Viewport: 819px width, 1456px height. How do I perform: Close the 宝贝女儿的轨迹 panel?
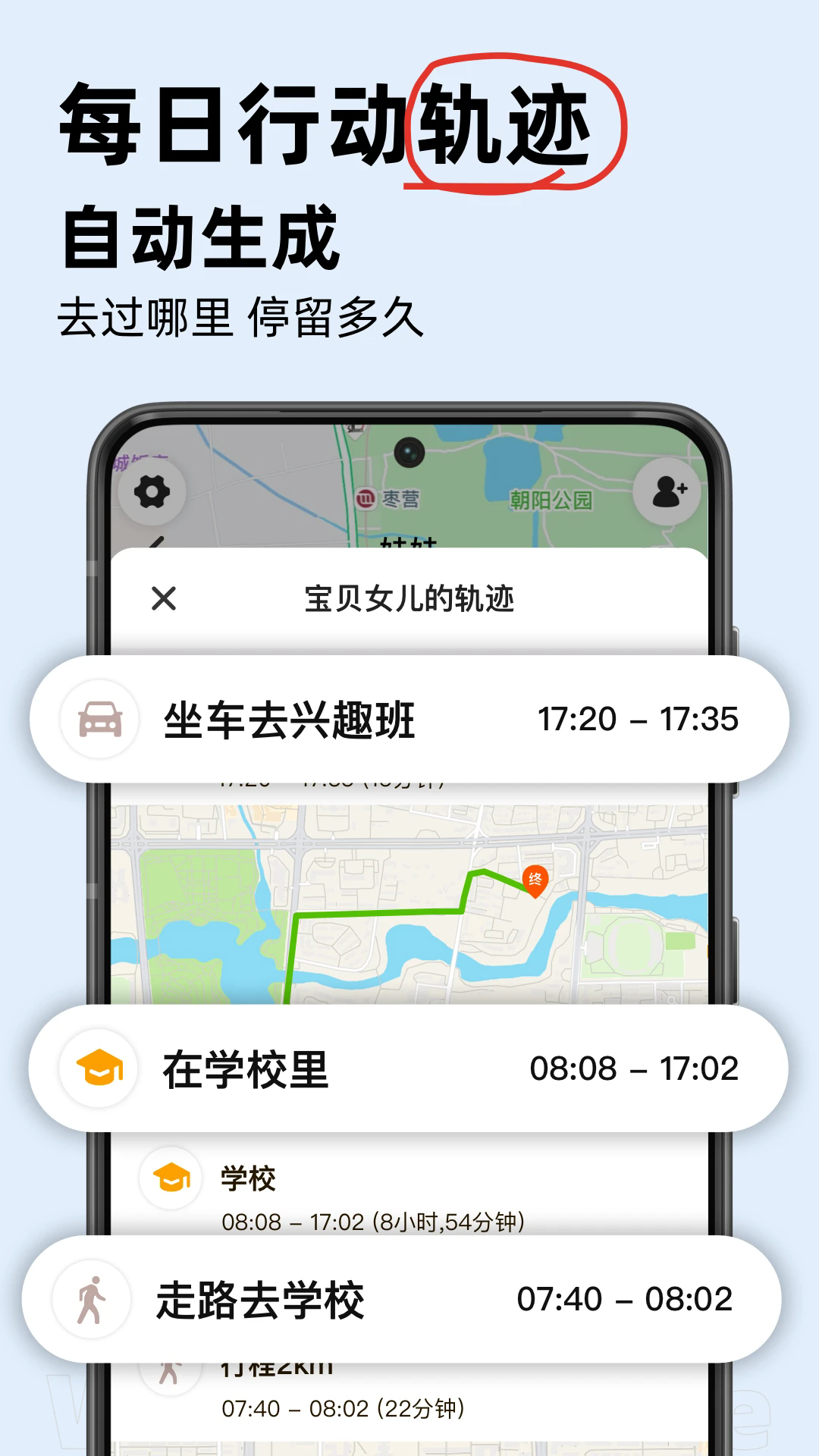point(163,599)
